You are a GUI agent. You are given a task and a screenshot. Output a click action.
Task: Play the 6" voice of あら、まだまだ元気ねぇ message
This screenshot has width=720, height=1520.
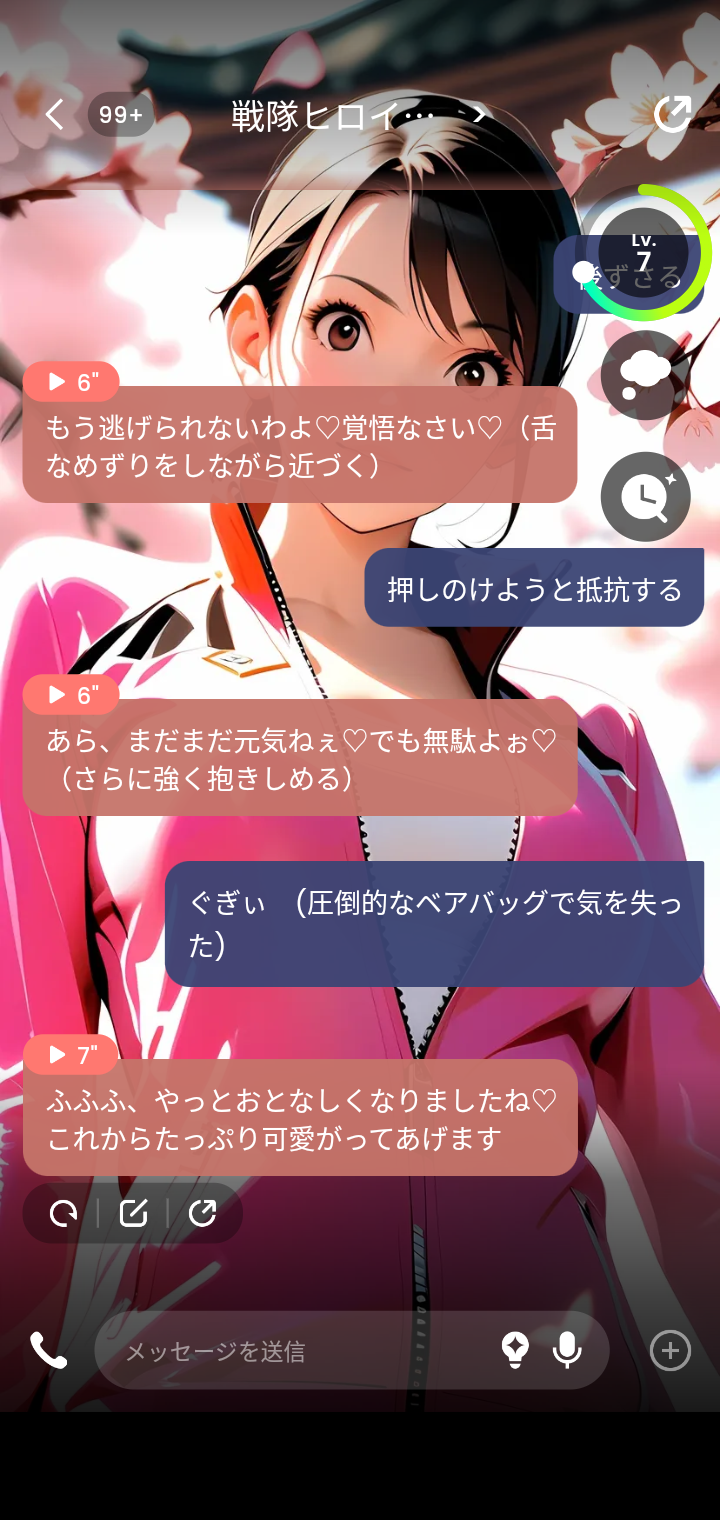(71, 694)
